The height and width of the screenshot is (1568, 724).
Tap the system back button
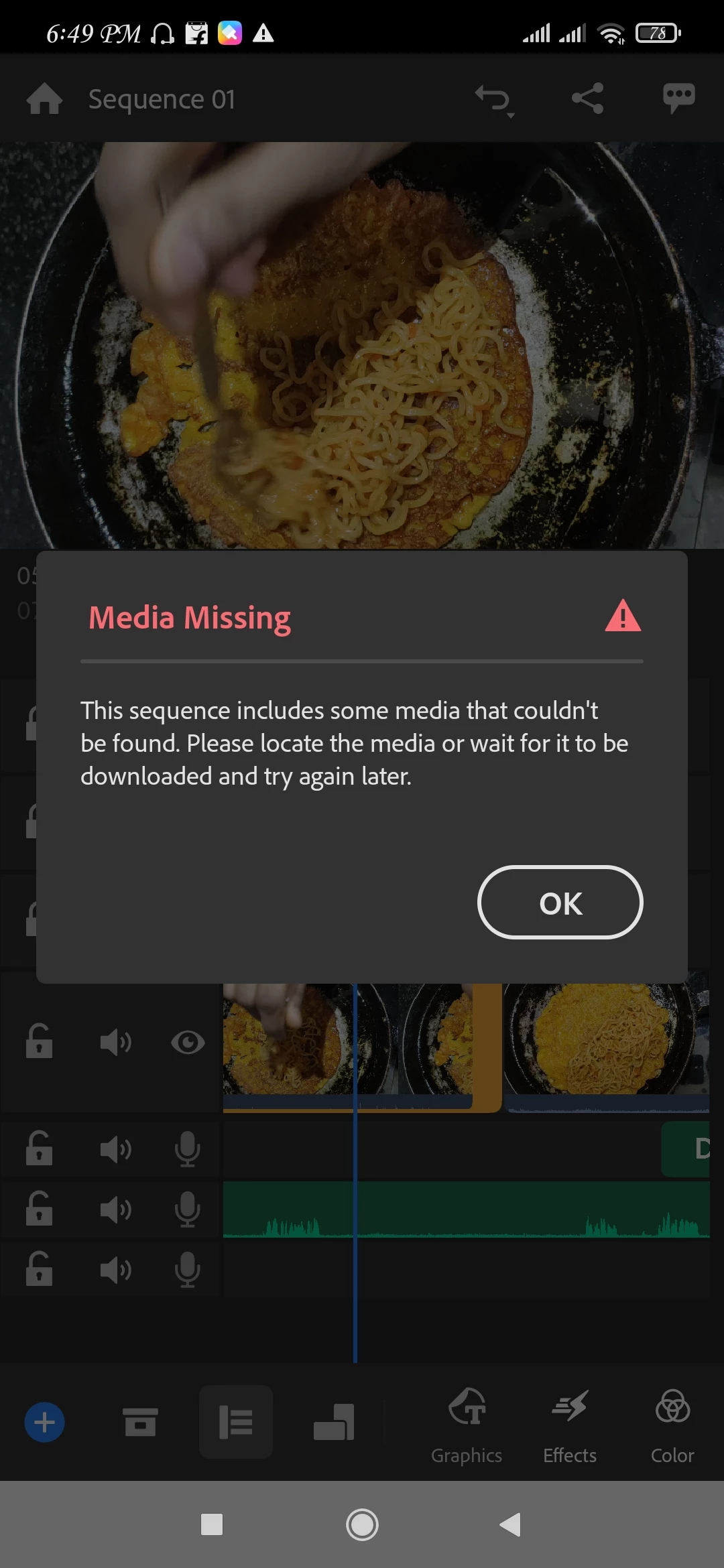(510, 1524)
